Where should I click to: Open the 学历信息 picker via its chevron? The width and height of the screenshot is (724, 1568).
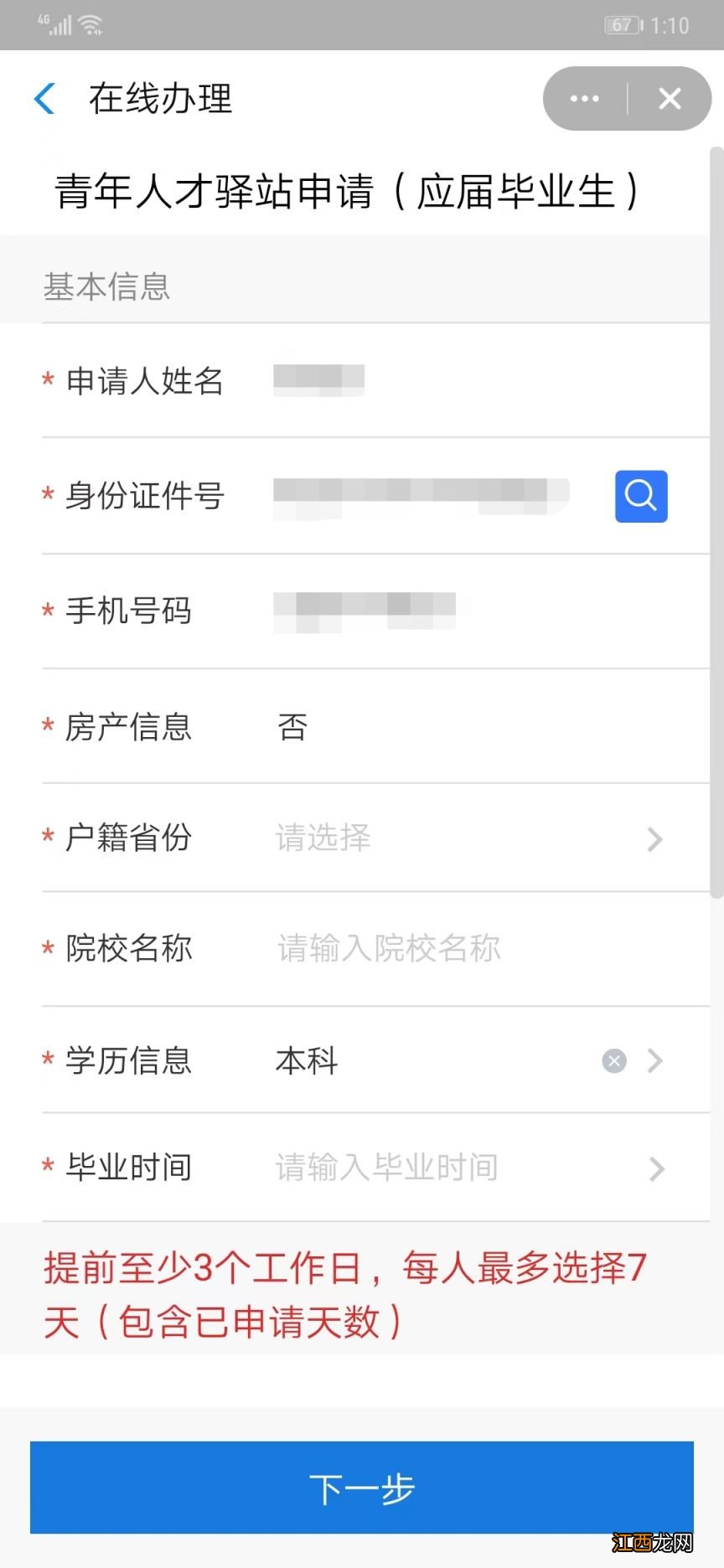coord(654,1060)
